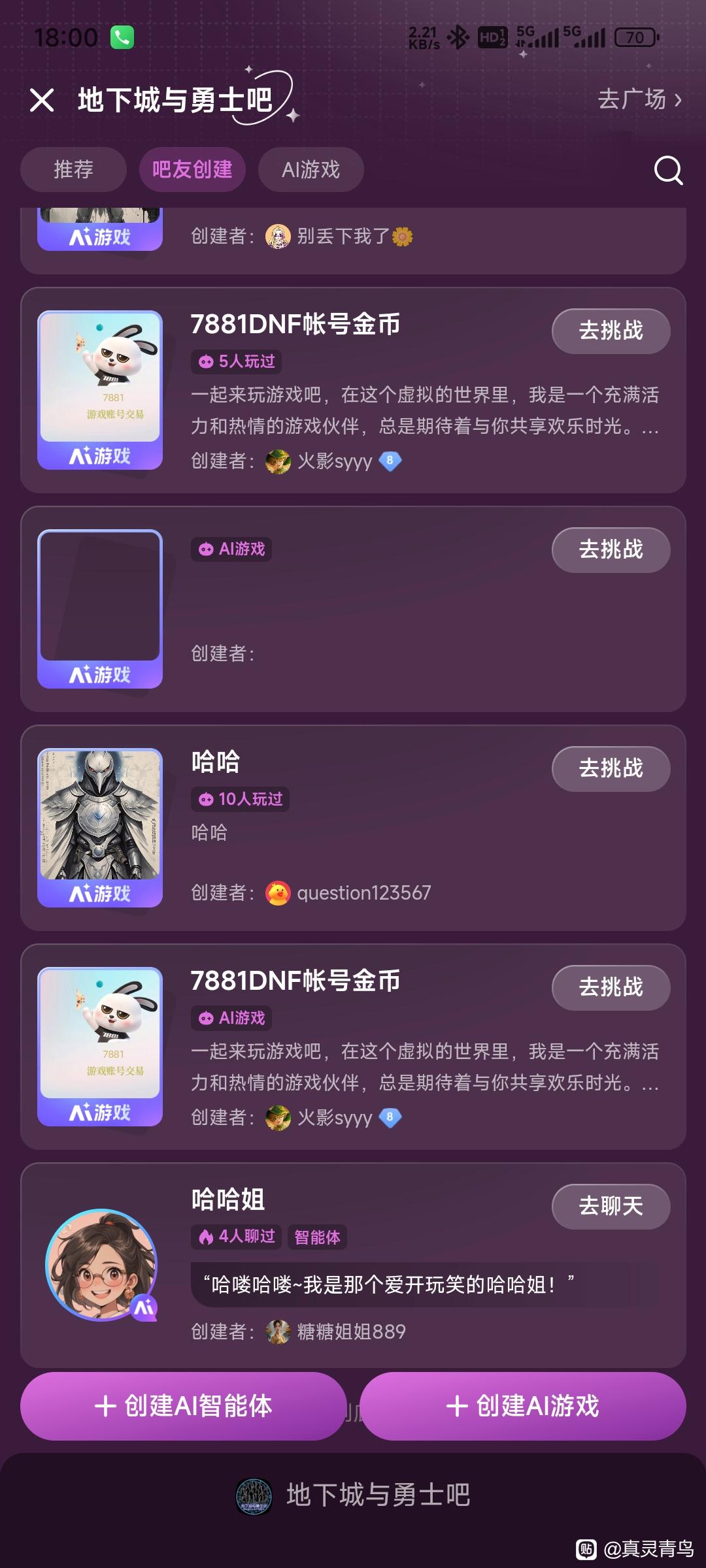View creator 别丢下我了's profile
This screenshot has height=1568, width=706.
click(x=343, y=236)
